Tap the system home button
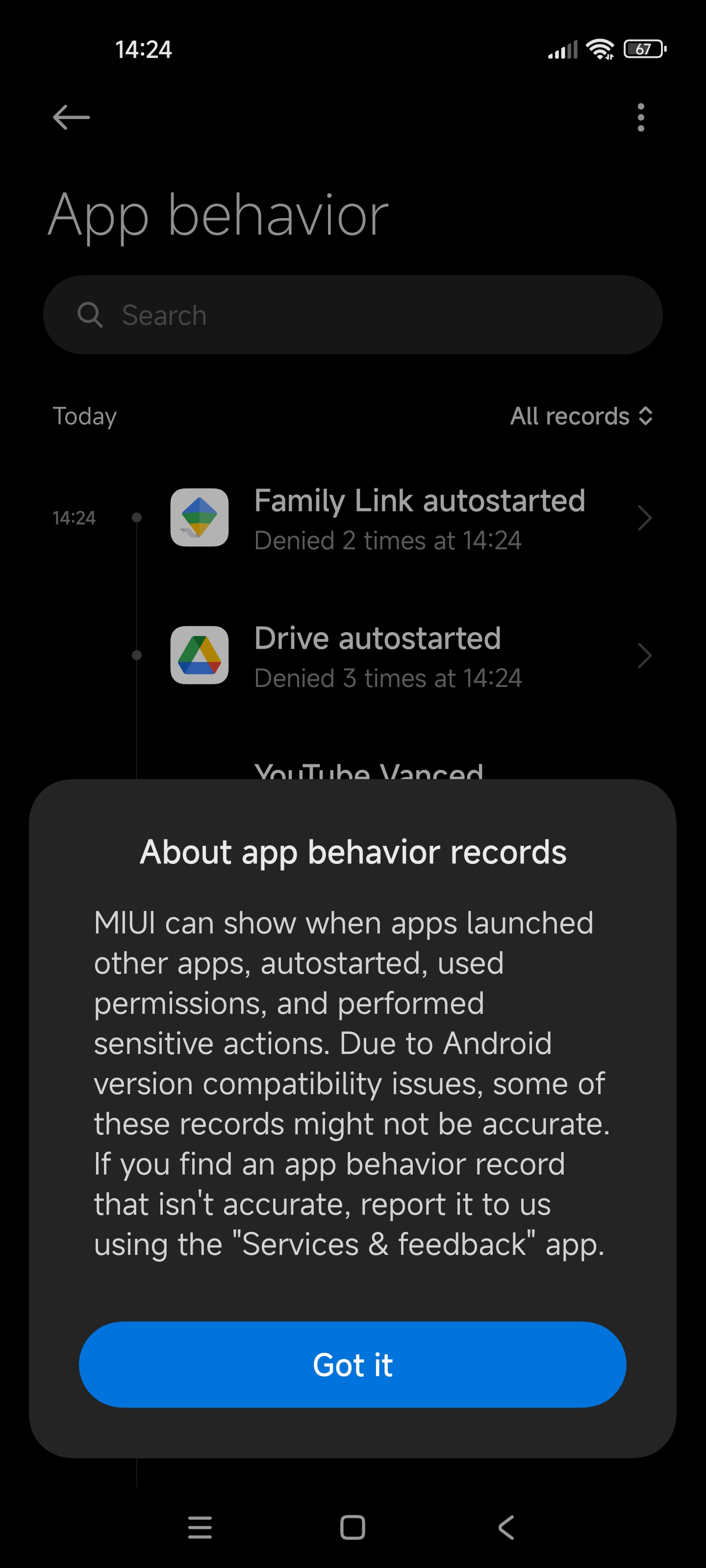This screenshot has width=706, height=1568. click(x=353, y=1527)
